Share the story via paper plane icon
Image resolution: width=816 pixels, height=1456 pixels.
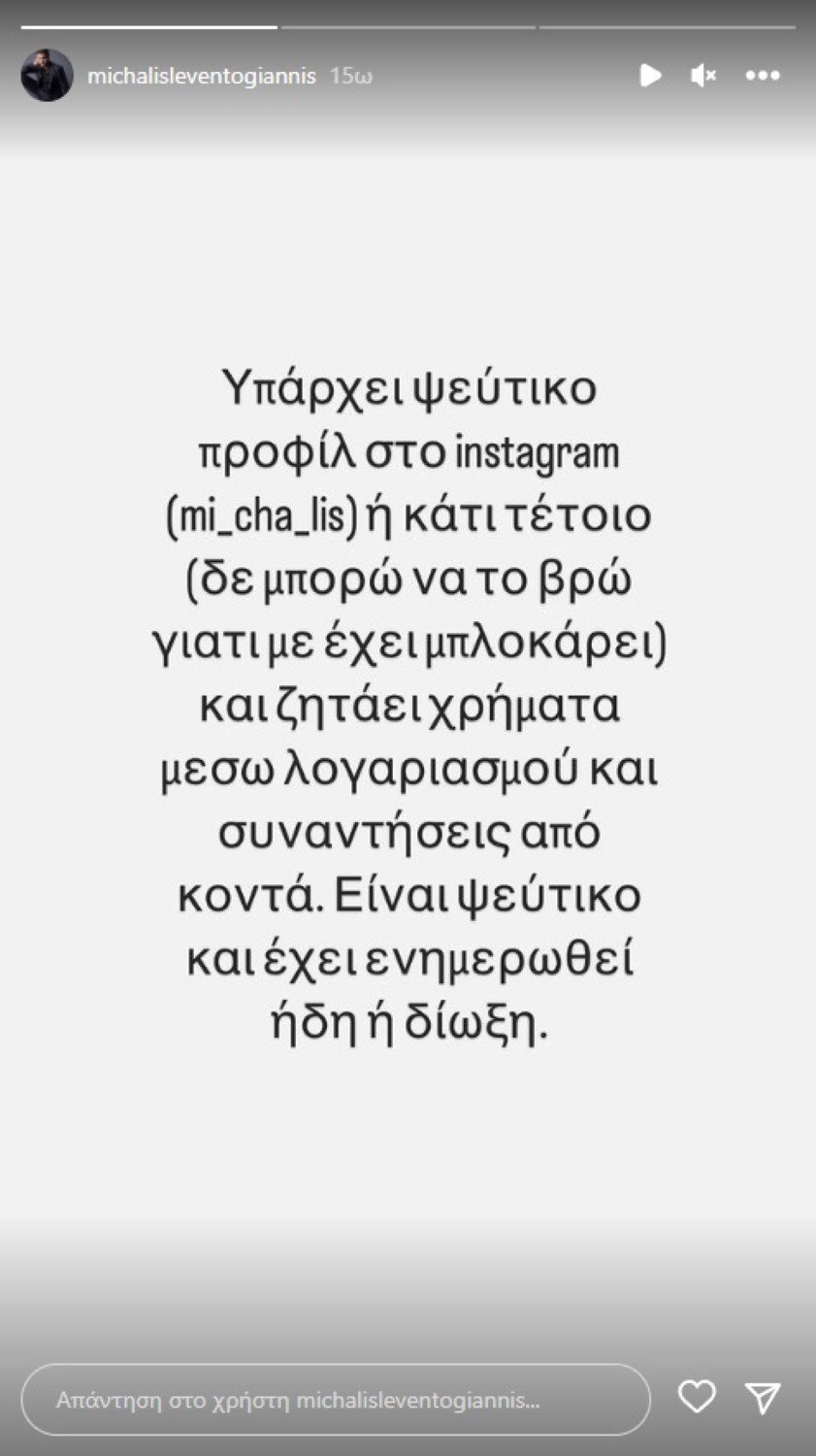click(x=763, y=1397)
